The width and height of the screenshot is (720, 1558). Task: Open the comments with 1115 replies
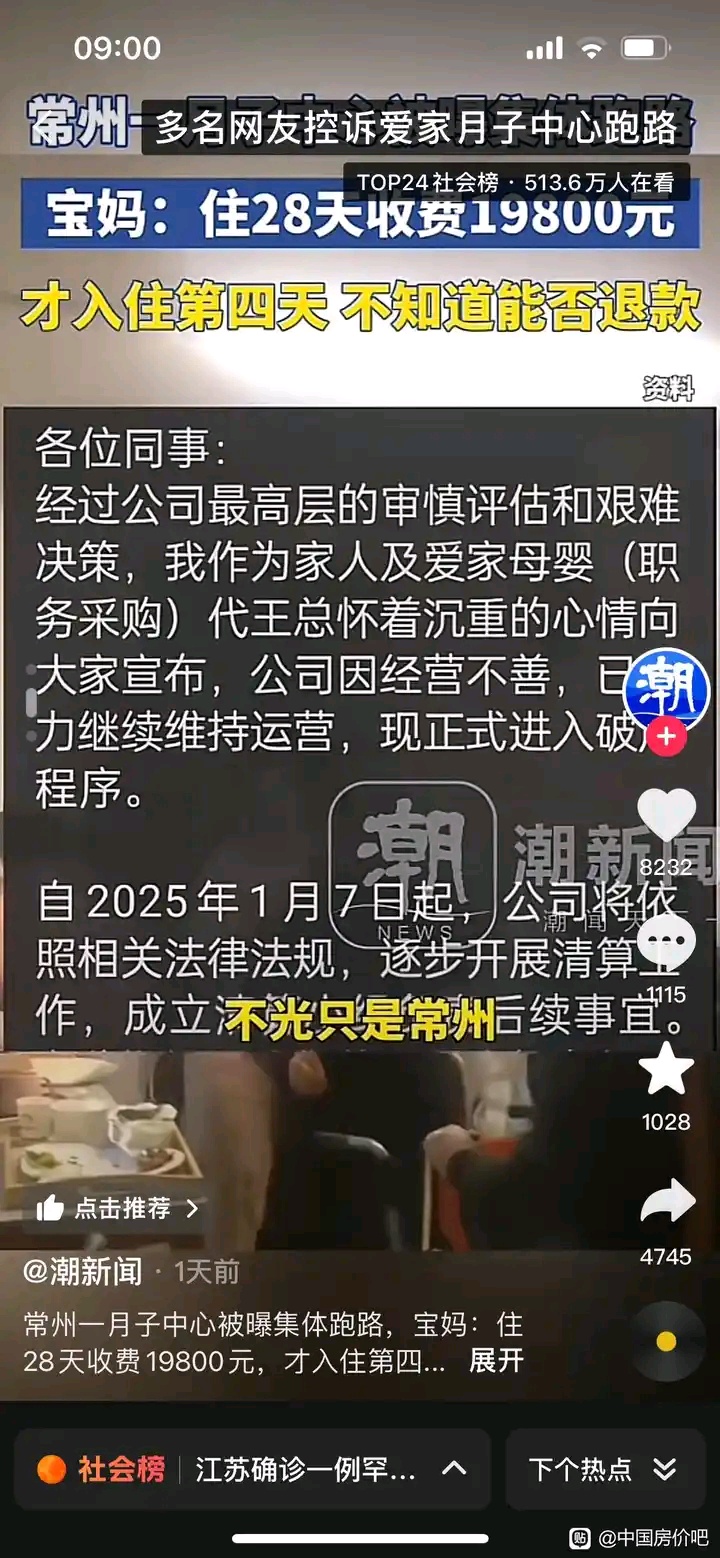pos(666,942)
